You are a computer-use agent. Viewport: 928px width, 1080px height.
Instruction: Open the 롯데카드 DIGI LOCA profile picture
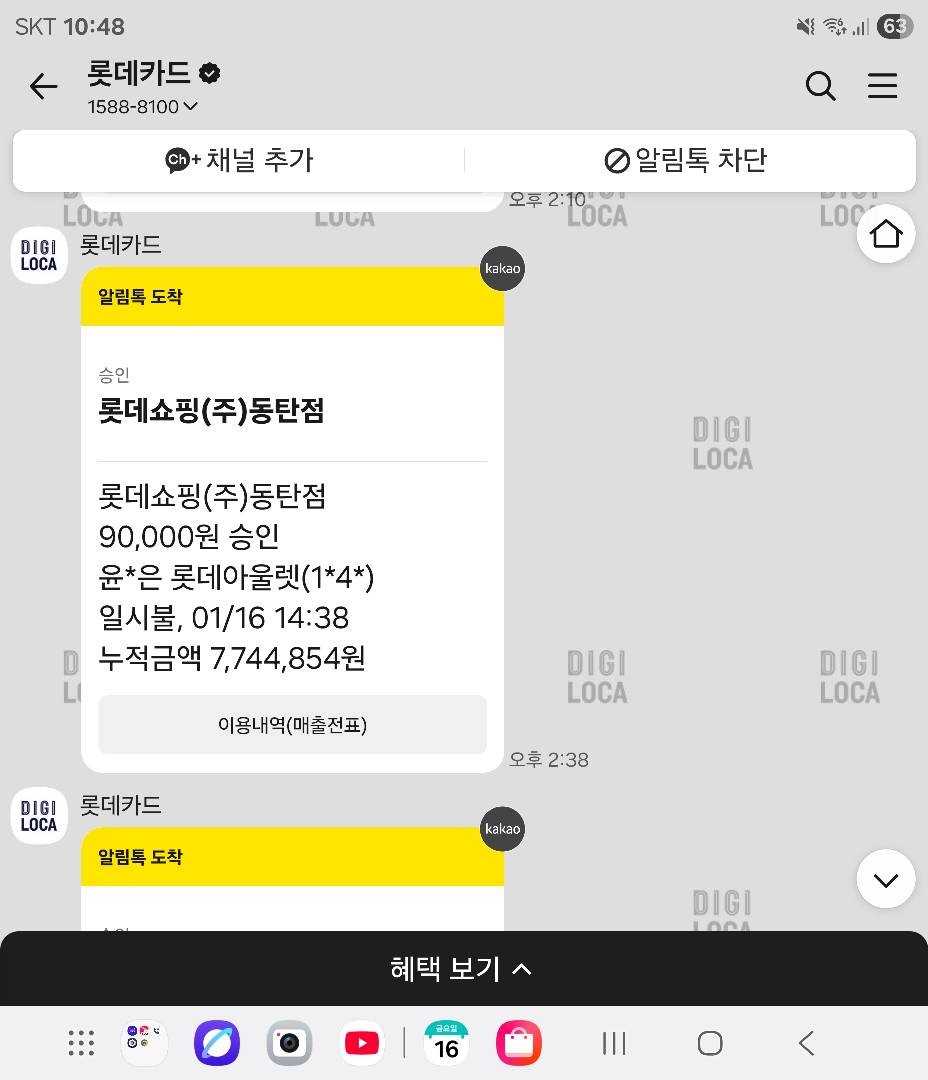pyautogui.click(x=39, y=255)
